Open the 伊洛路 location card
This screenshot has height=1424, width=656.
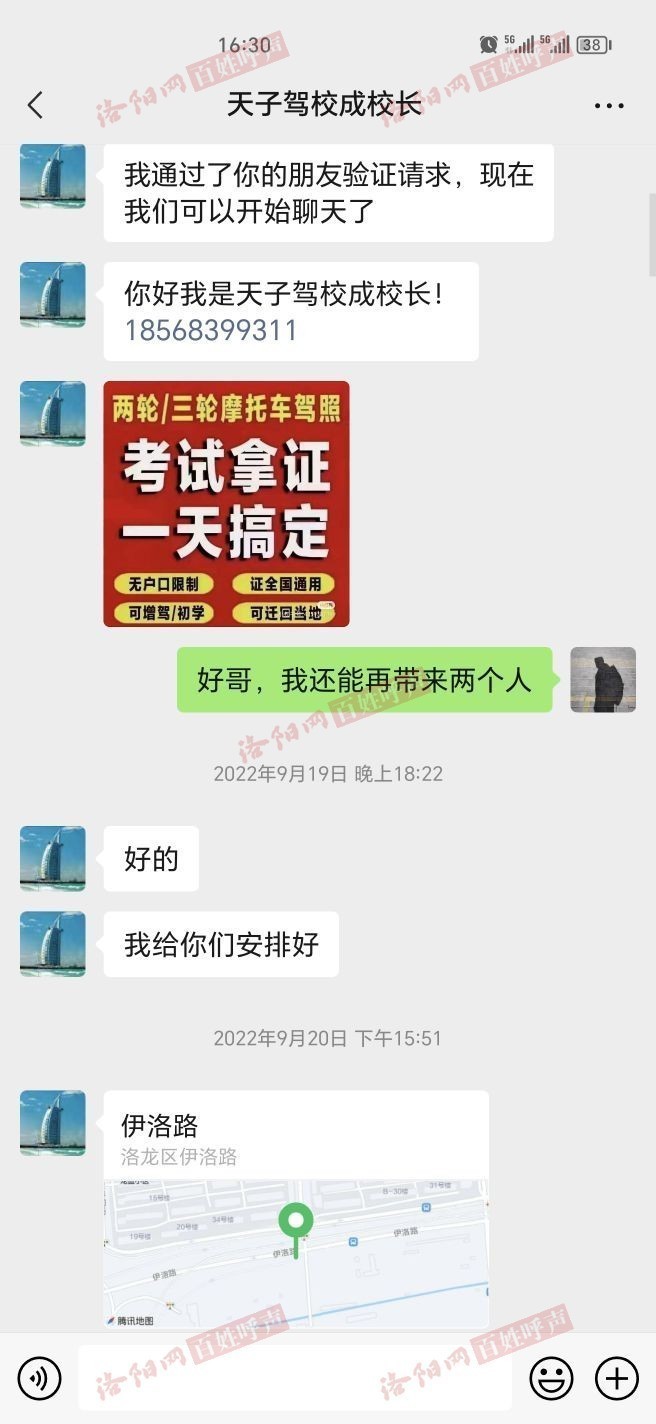(x=296, y=1210)
